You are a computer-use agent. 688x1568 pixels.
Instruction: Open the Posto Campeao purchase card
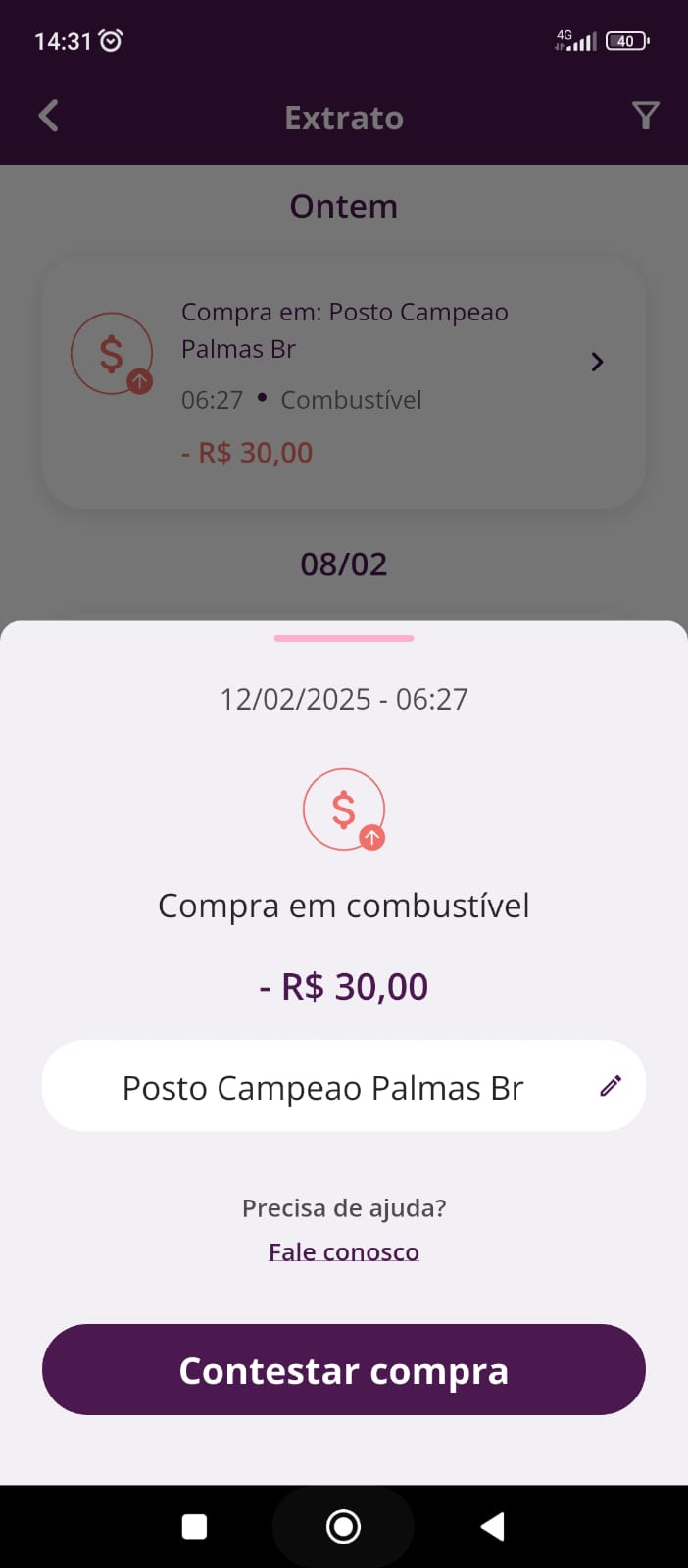click(x=343, y=382)
